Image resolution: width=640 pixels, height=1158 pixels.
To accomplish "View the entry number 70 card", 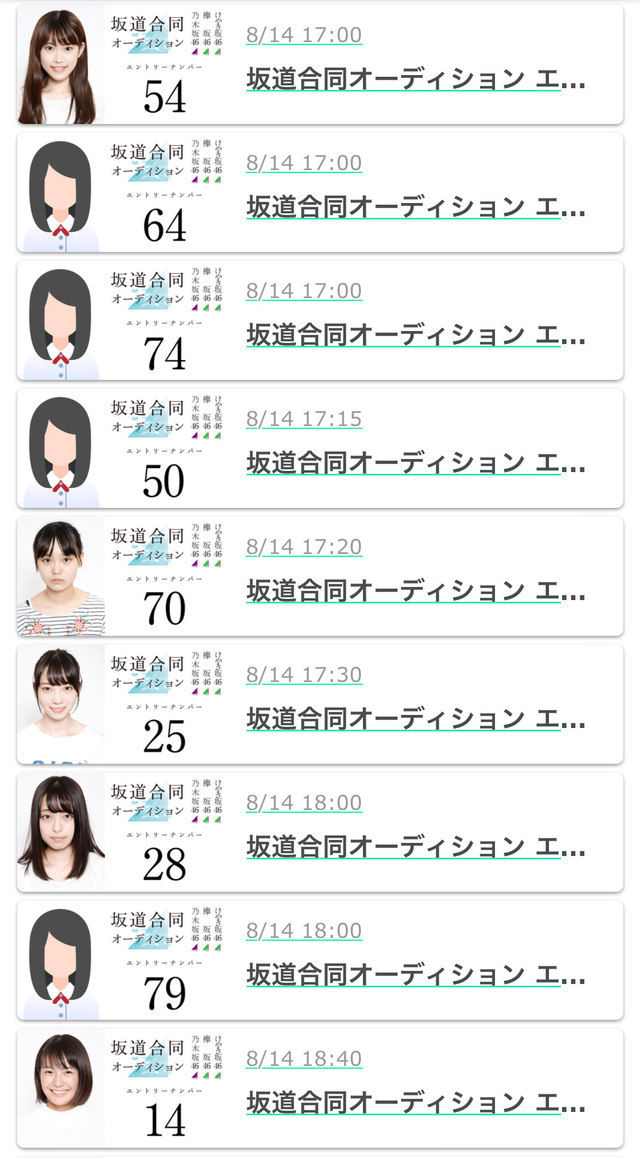I will (320, 575).
